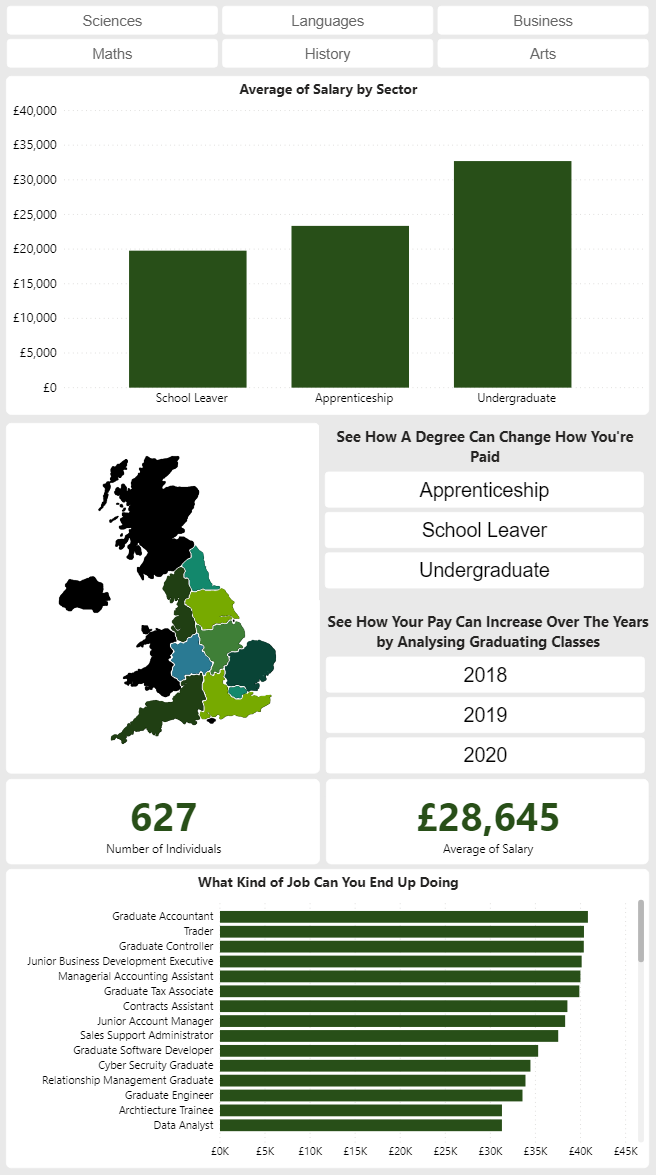
Task: Choose Apprenticeship in the degree slicer
Action: pos(484,490)
